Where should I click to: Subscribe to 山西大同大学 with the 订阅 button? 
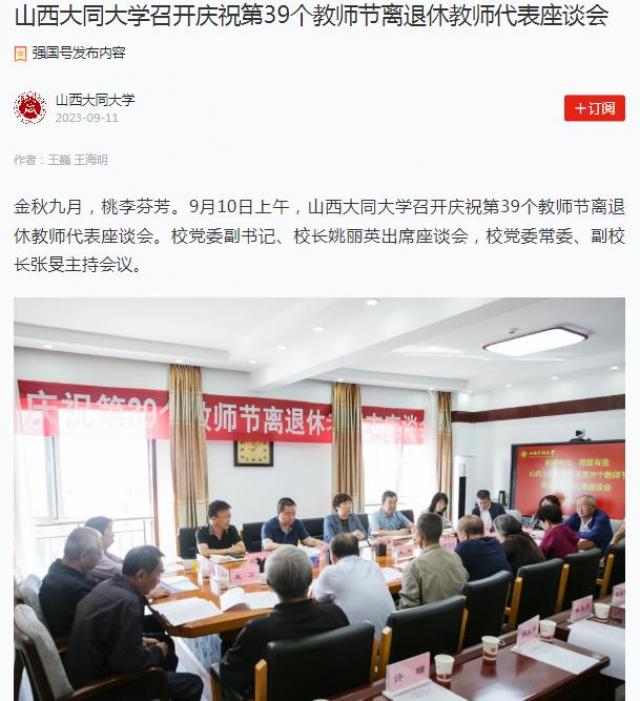tap(594, 108)
